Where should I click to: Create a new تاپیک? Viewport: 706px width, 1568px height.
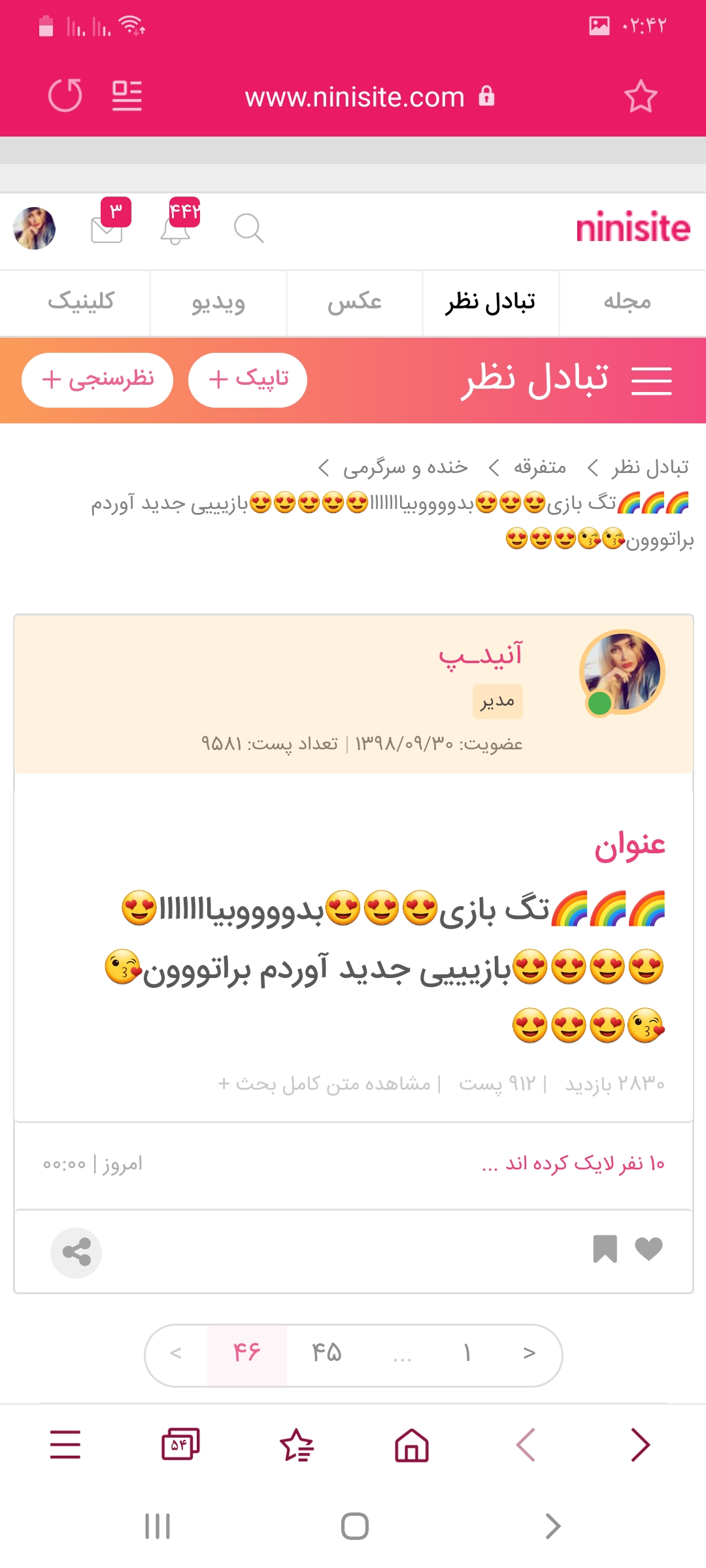click(248, 380)
